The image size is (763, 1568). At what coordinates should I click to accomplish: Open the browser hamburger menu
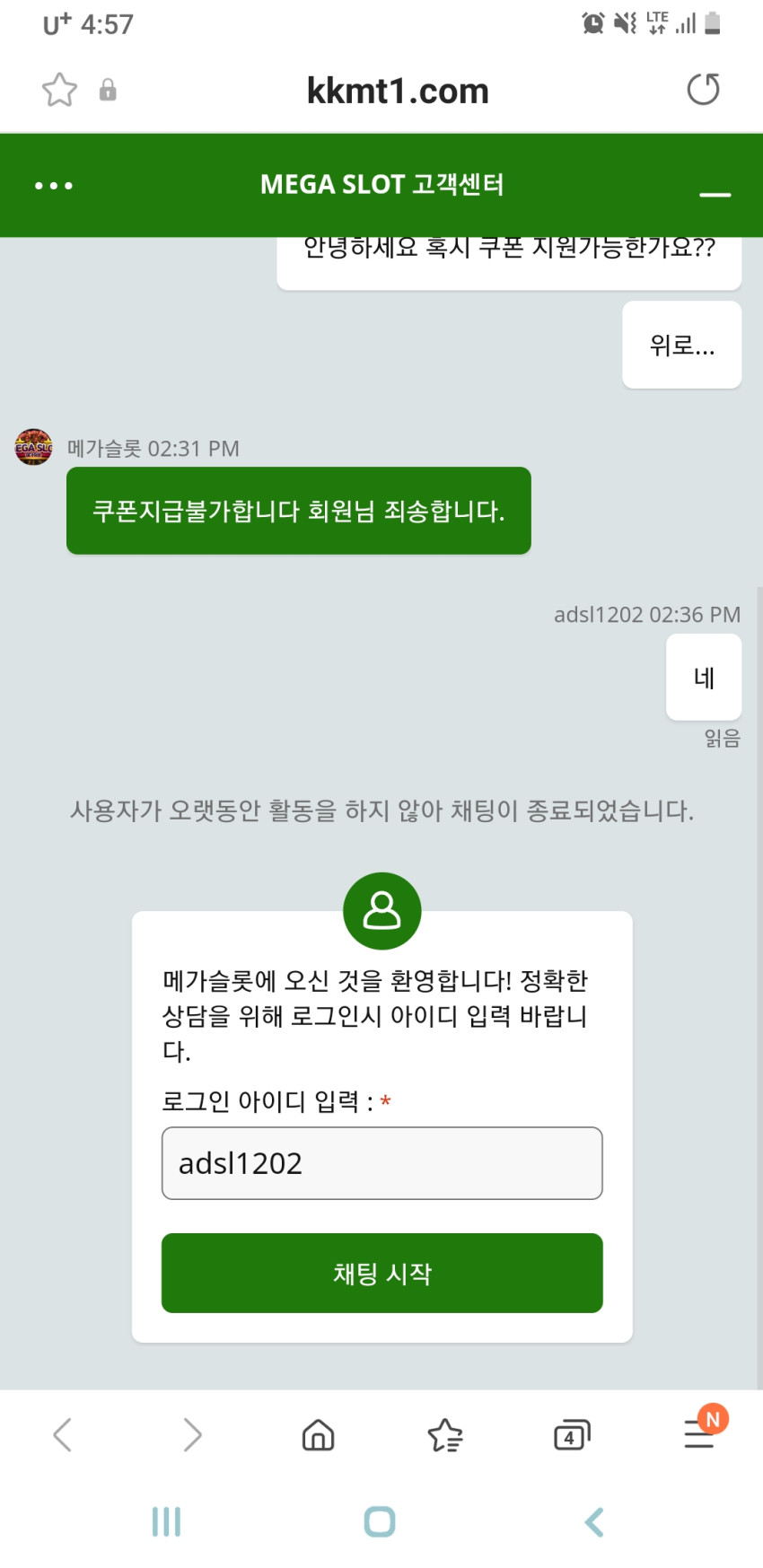[x=699, y=1433]
